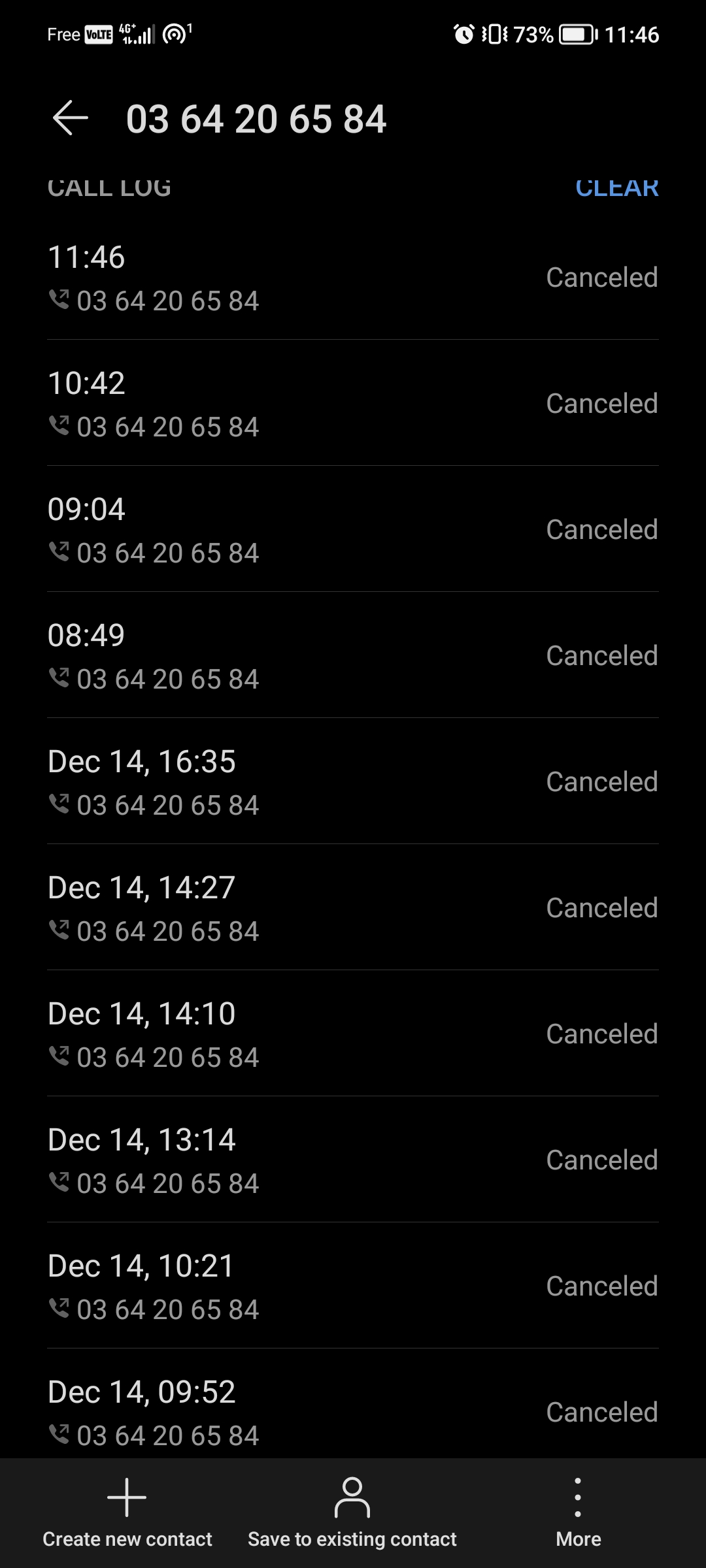Select the 10:42 canceled call entry
Viewport: 706px width, 1568px height.
[x=353, y=404]
